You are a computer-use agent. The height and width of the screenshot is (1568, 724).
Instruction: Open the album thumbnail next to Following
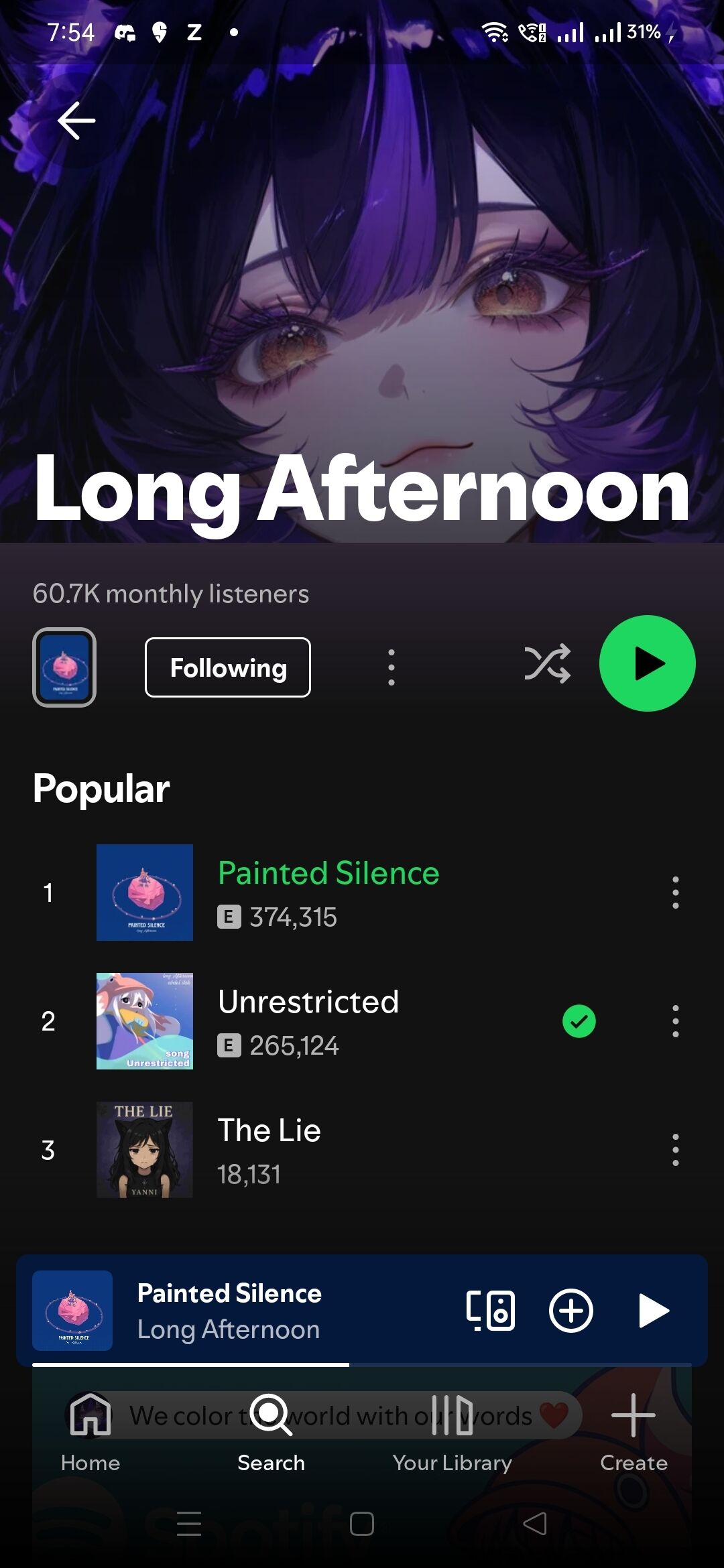pyautogui.click(x=64, y=667)
